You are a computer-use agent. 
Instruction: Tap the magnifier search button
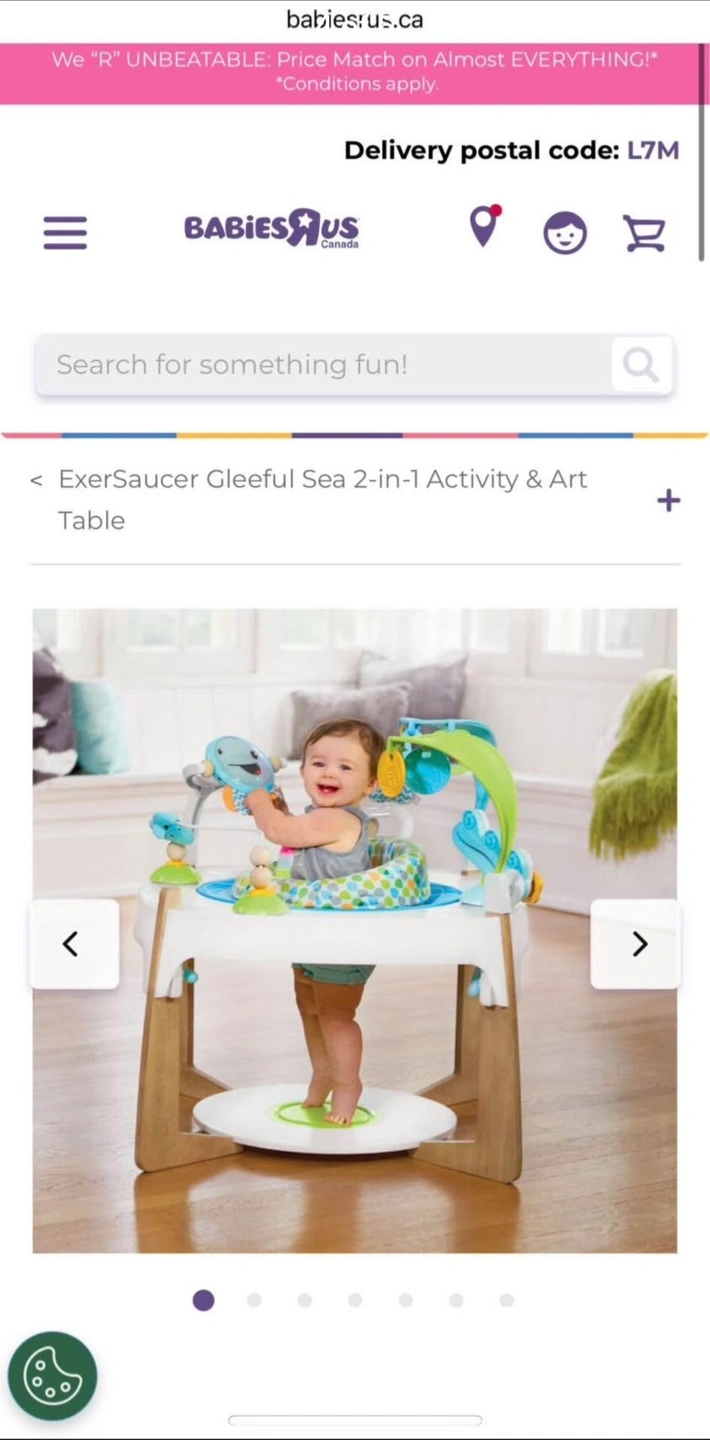(x=640, y=365)
